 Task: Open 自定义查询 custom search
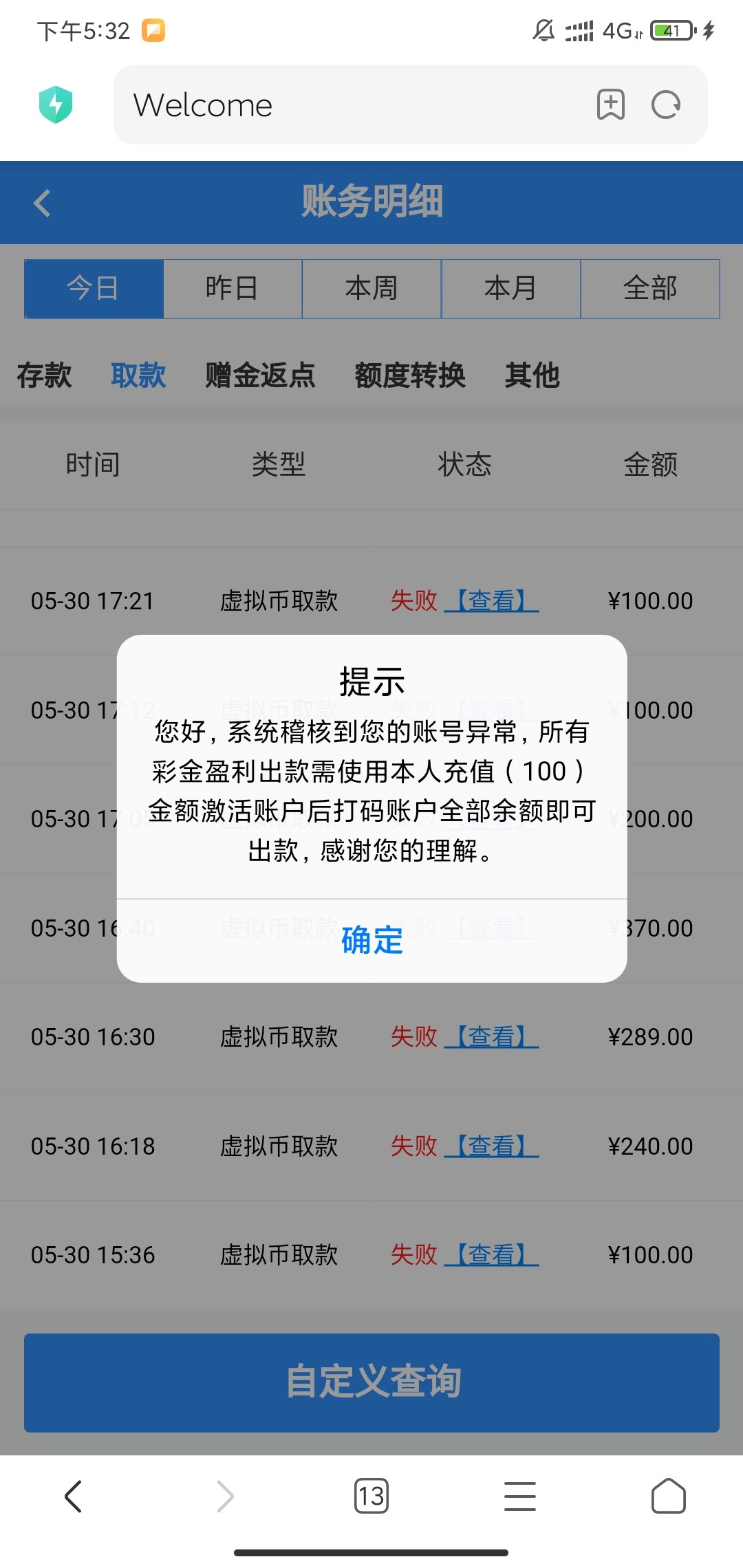point(371,1382)
